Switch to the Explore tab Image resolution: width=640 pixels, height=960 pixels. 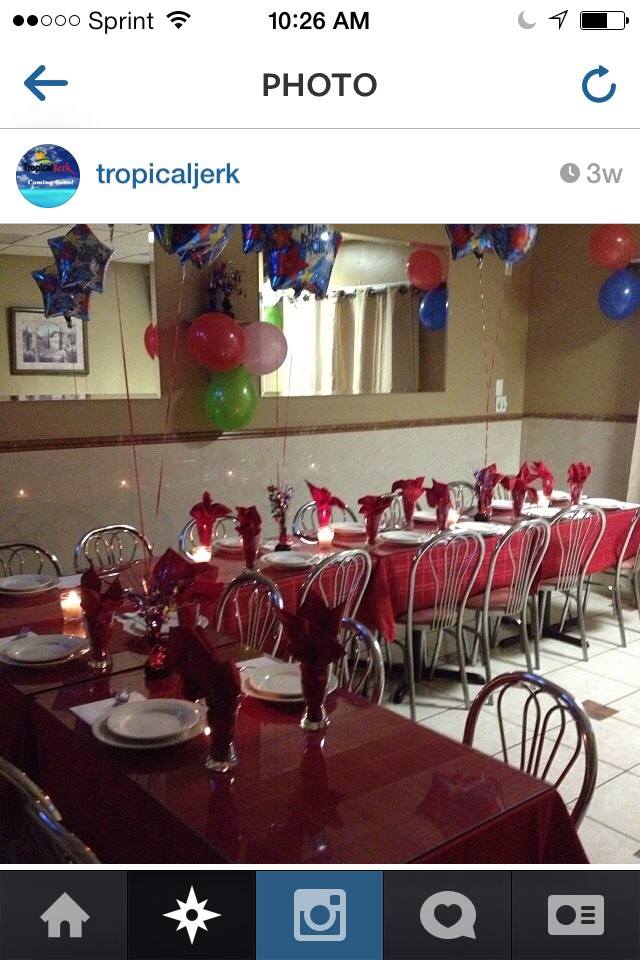point(192,915)
